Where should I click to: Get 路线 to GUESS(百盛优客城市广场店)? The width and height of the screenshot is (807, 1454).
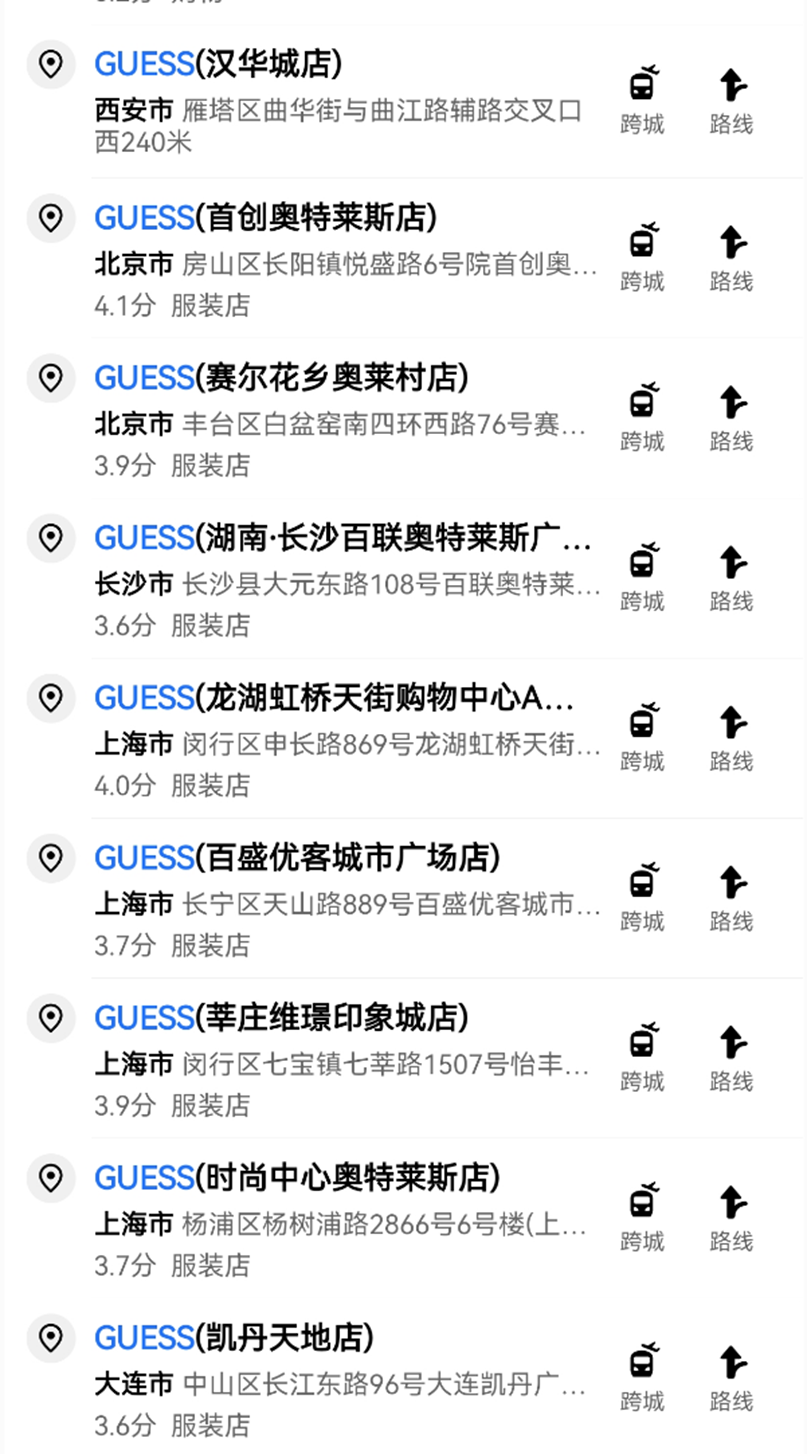click(731, 897)
